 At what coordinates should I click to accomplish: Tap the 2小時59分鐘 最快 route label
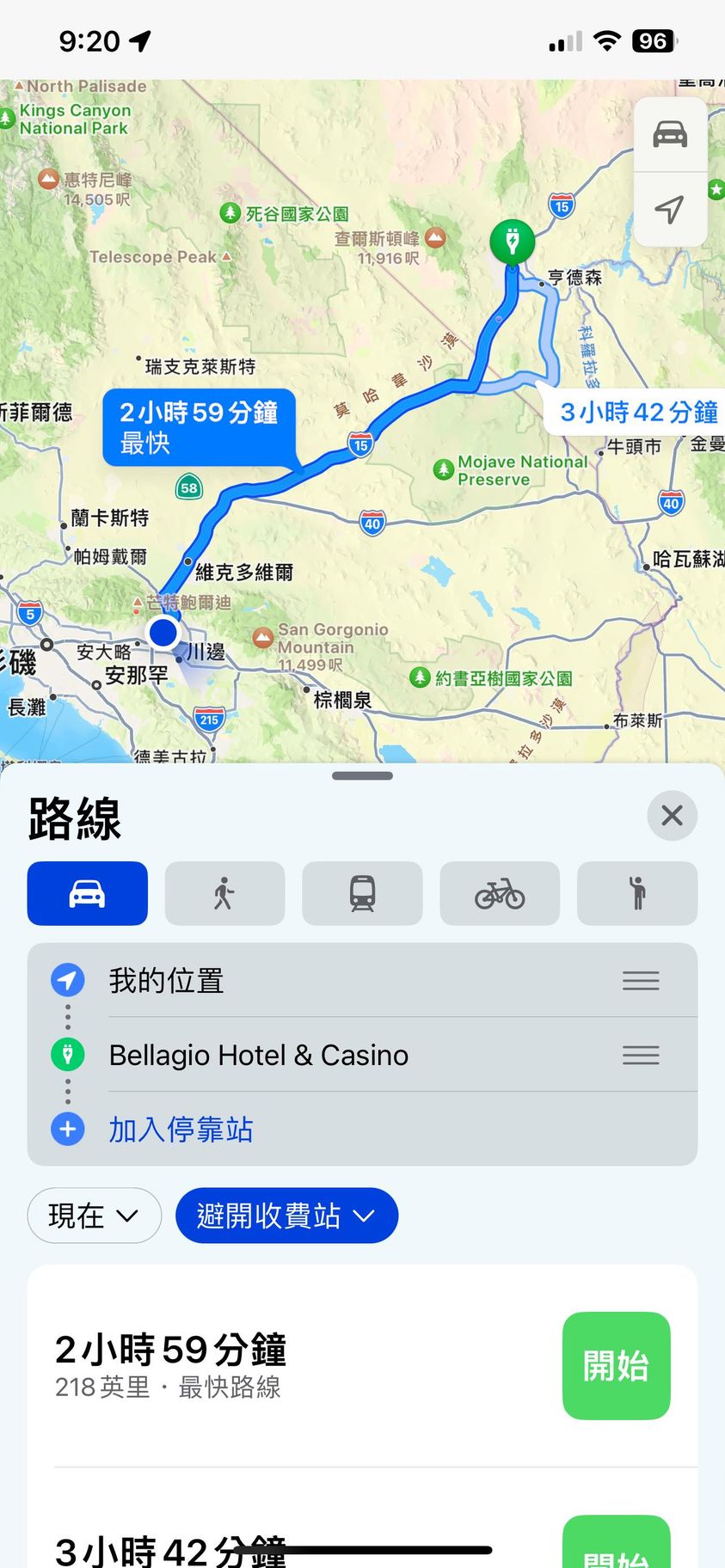pyautogui.click(x=199, y=427)
